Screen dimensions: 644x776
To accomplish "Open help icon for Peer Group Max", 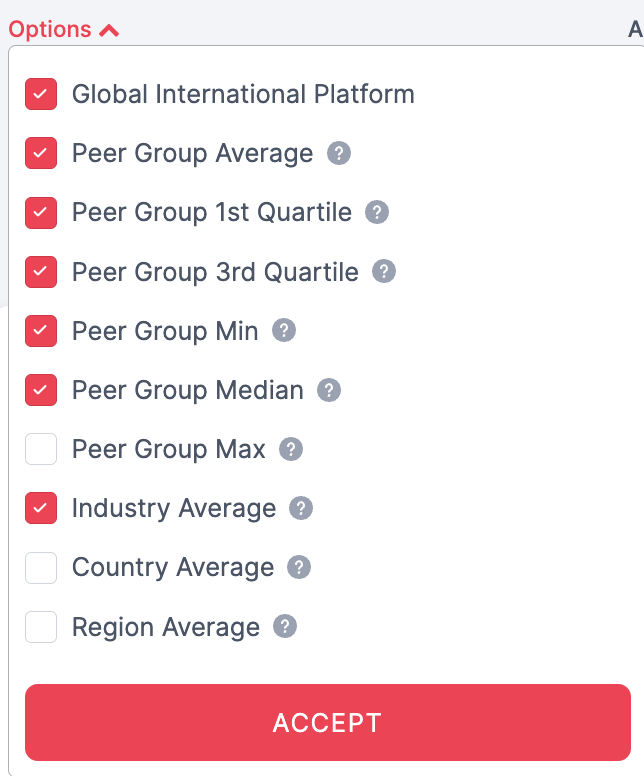I will coord(291,449).
